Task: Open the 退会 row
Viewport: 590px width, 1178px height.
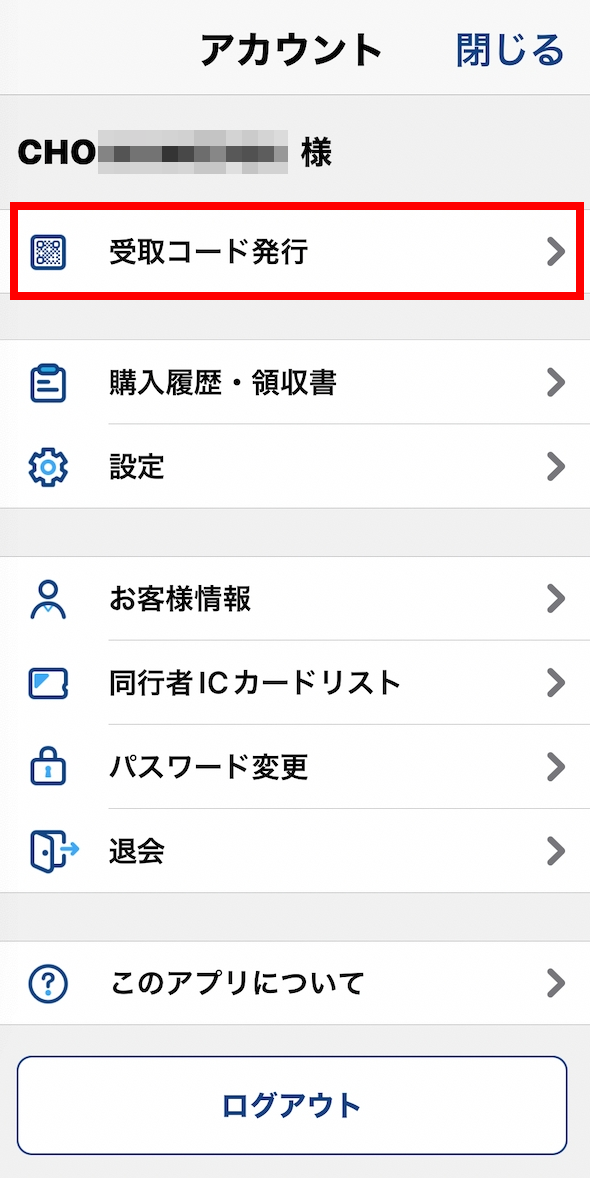Action: pos(295,851)
